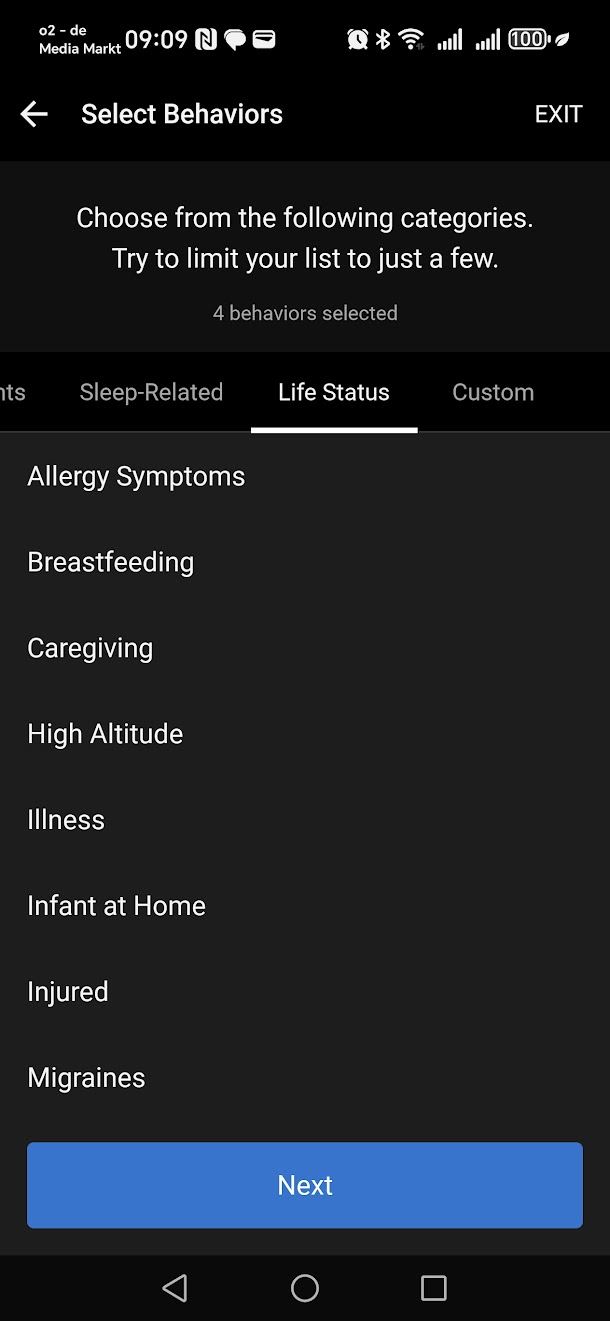This screenshot has height=1321, width=610.
Task: Go to the home screen
Action: 305,1288
